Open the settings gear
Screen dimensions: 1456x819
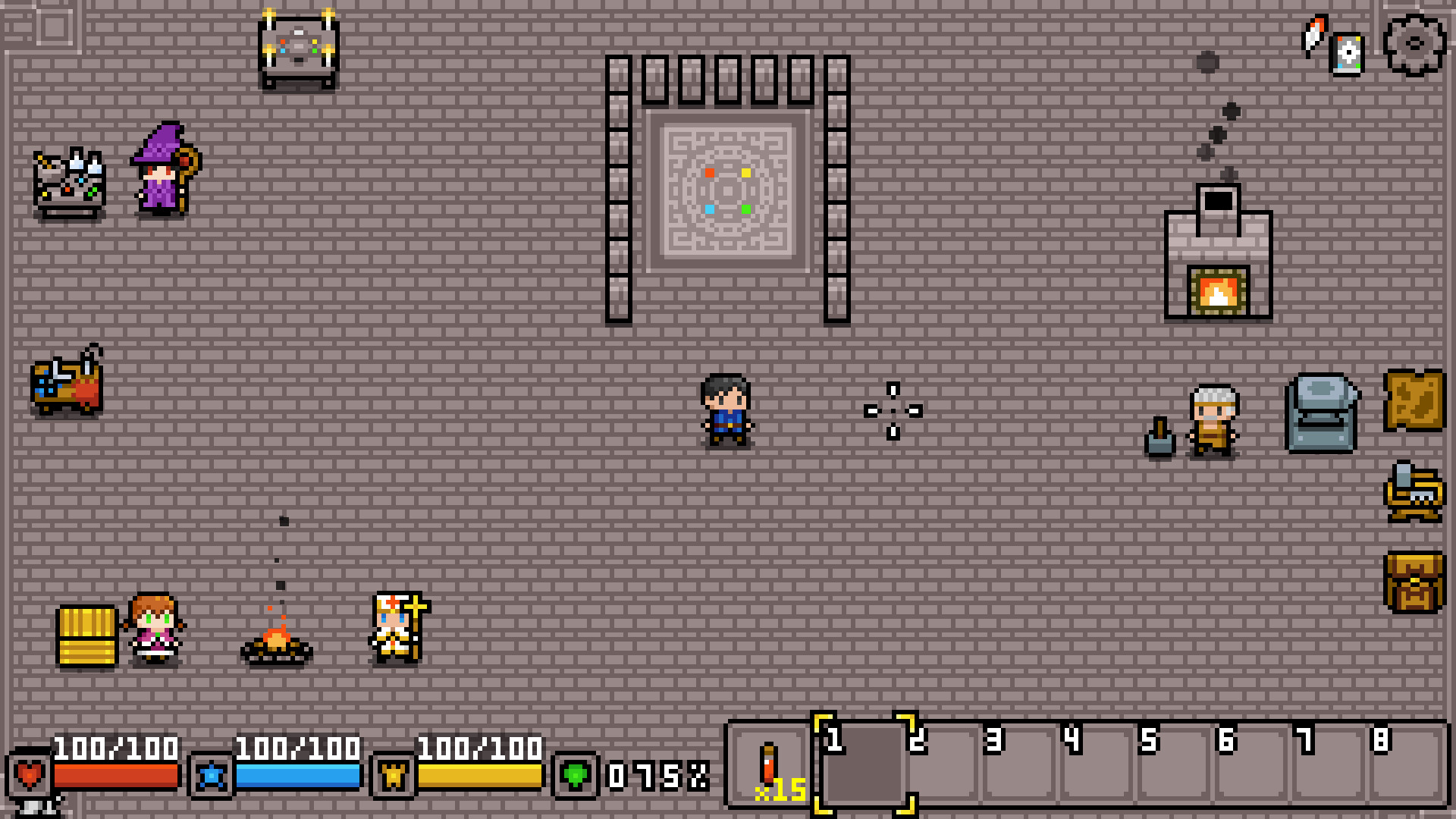(x=1414, y=44)
